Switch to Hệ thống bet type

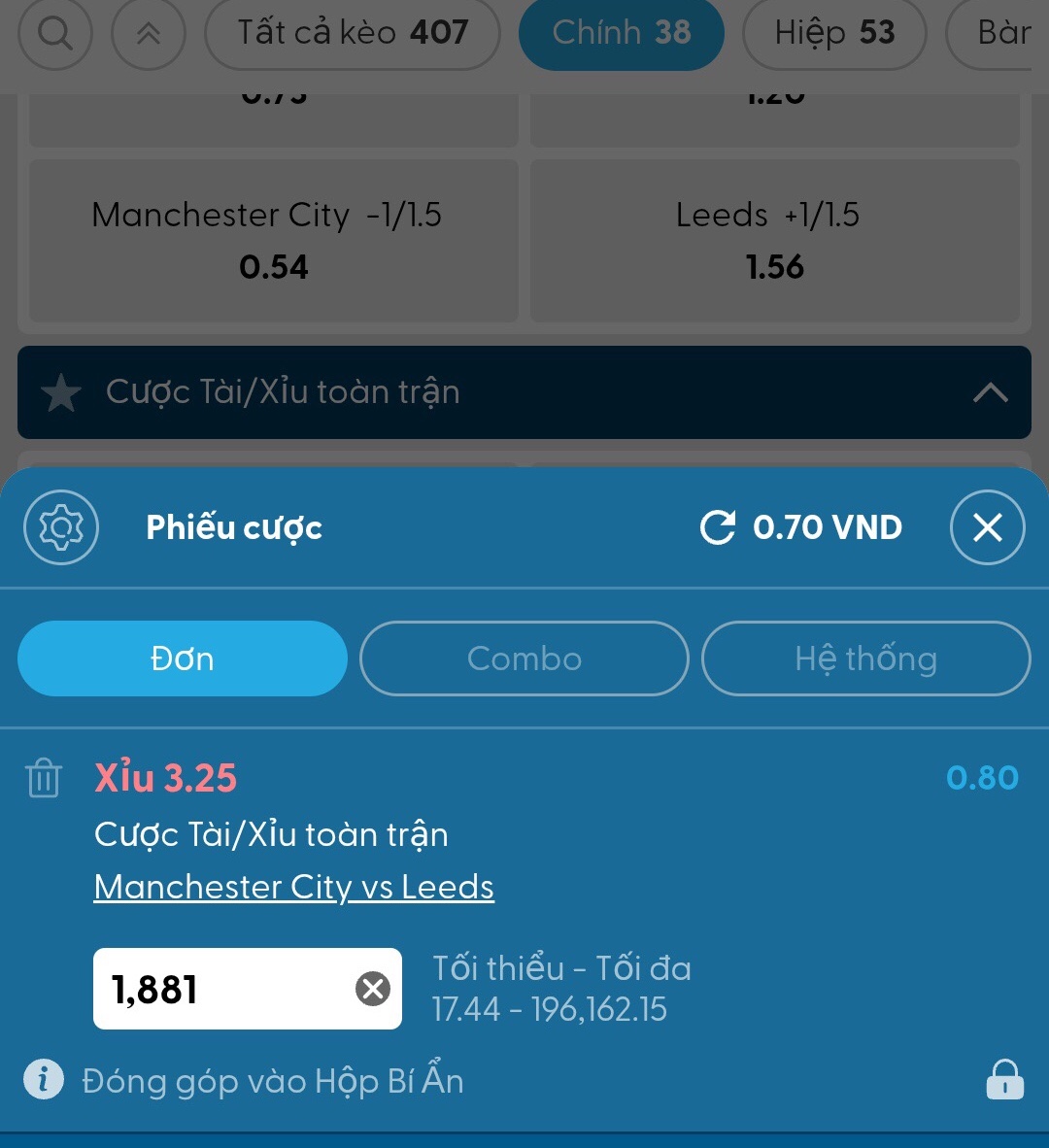coord(865,658)
